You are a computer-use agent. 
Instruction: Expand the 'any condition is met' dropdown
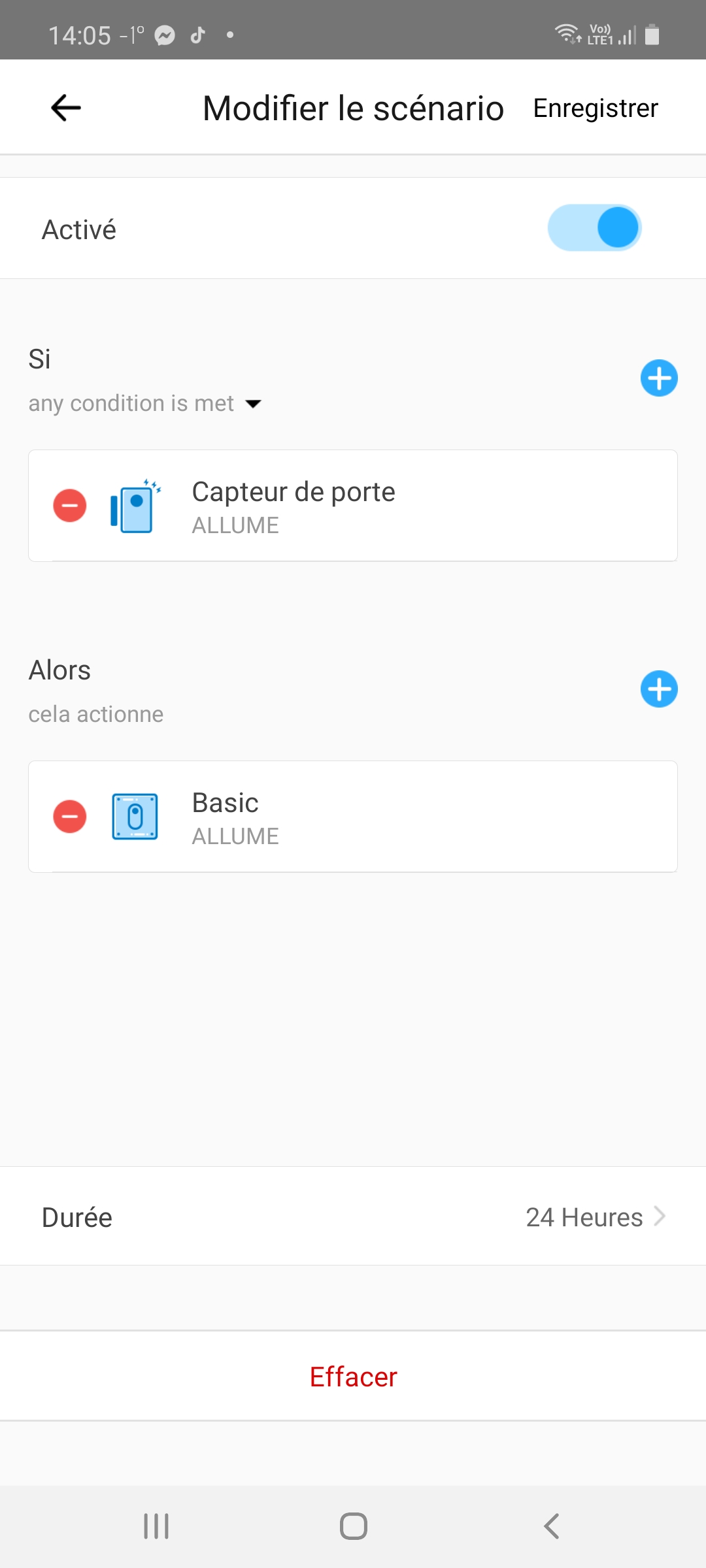coord(145,404)
